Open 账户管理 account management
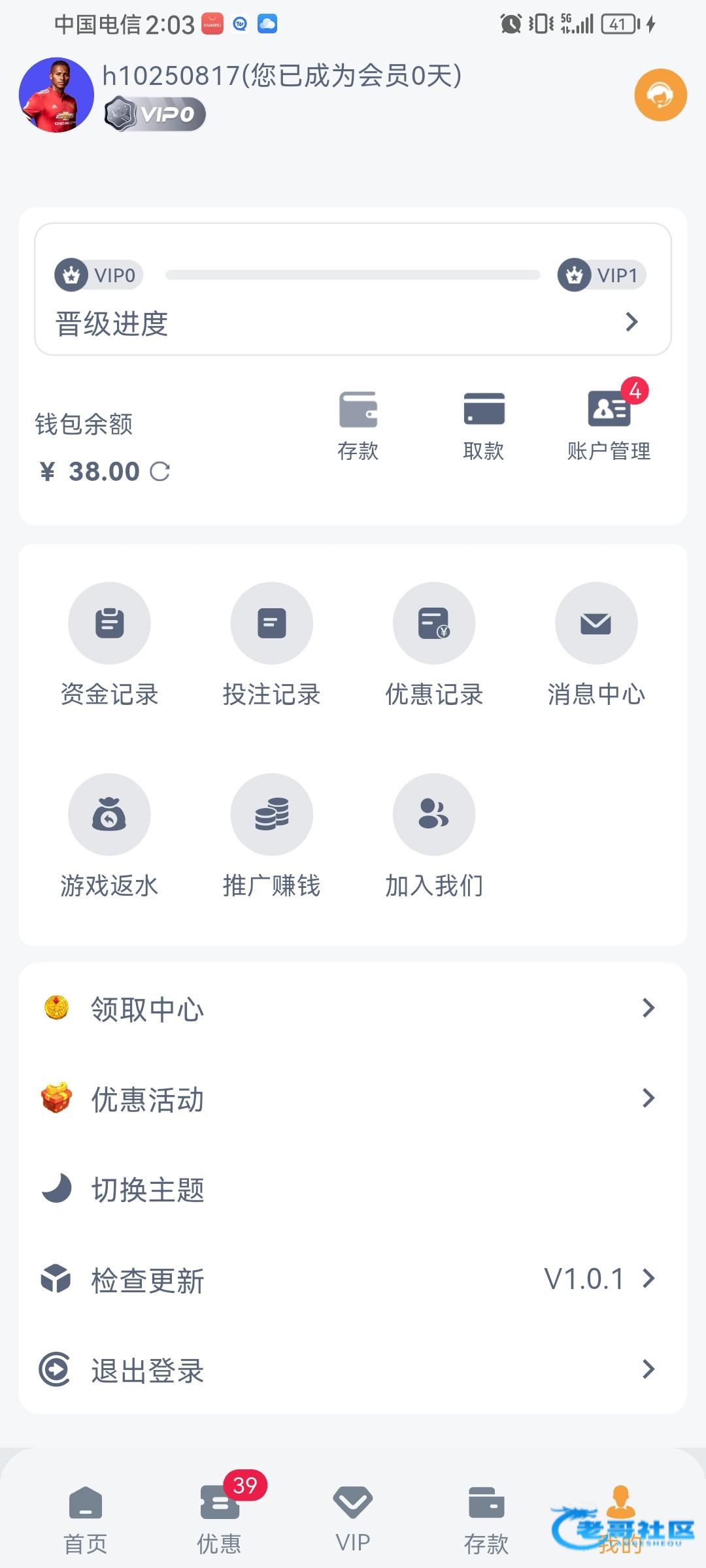The image size is (706, 1568). [609, 425]
